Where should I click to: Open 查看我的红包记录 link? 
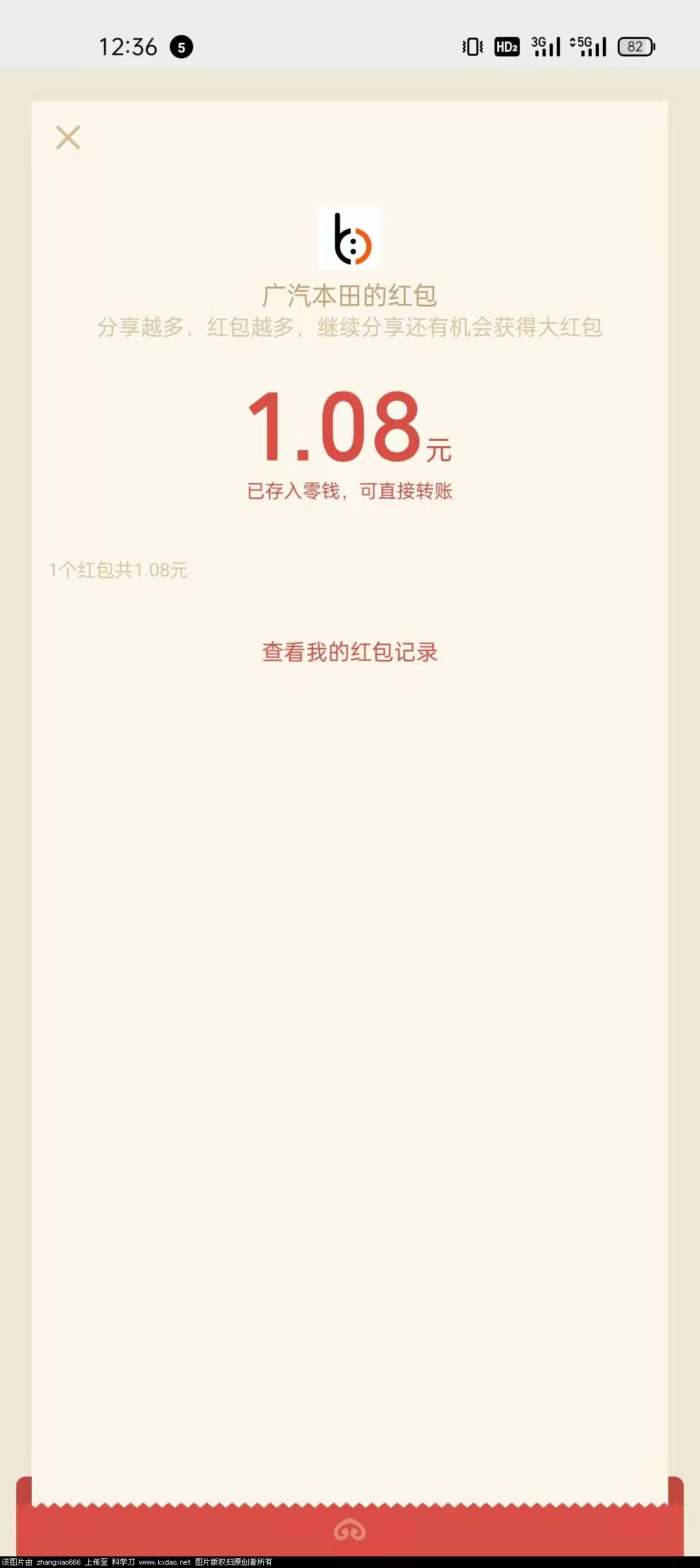point(350,652)
